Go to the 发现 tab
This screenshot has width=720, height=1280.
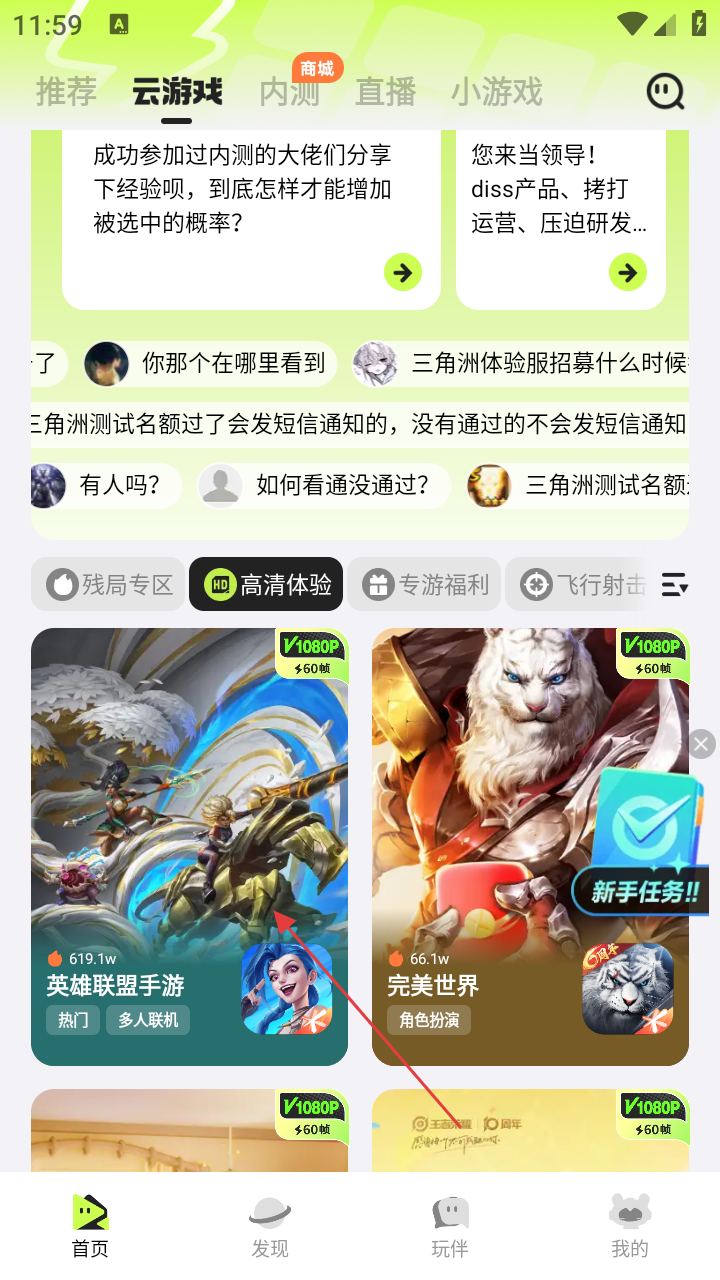(x=270, y=1226)
